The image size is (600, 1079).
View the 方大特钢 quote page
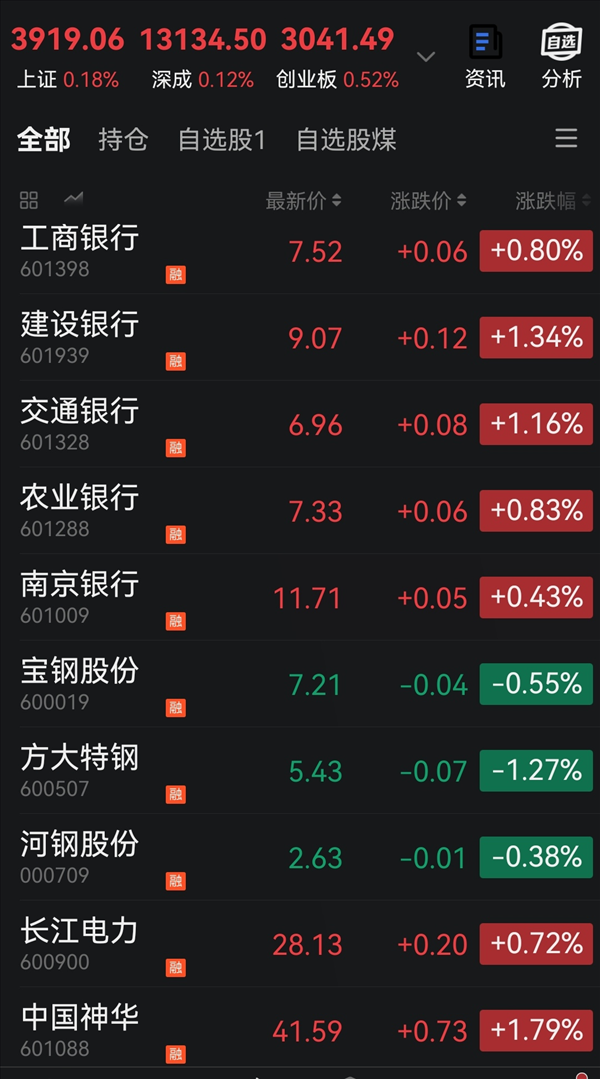(x=80, y=770)
